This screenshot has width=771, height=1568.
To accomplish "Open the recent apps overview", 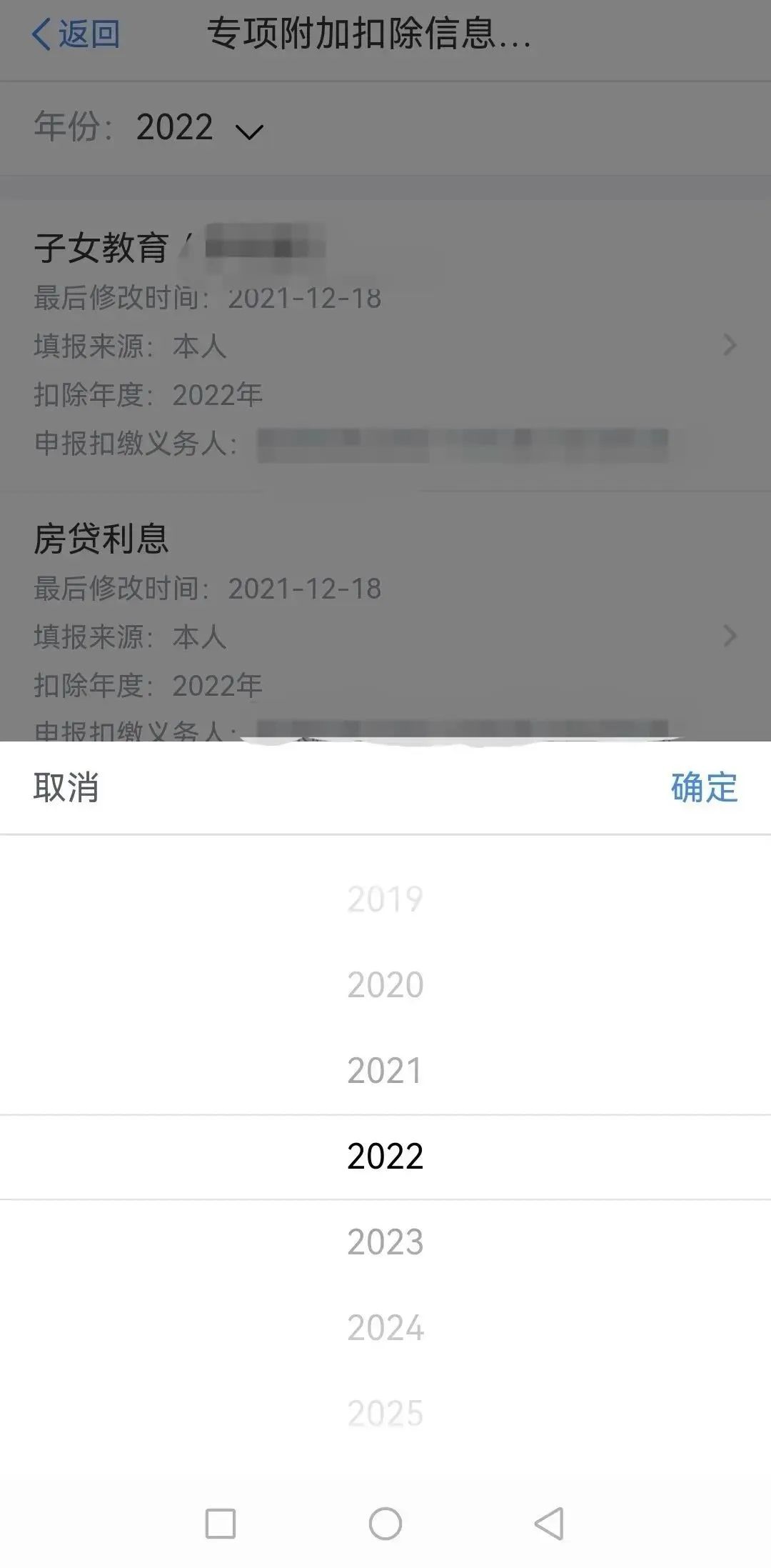I will pyautogui.click(x=221, y=1524).
